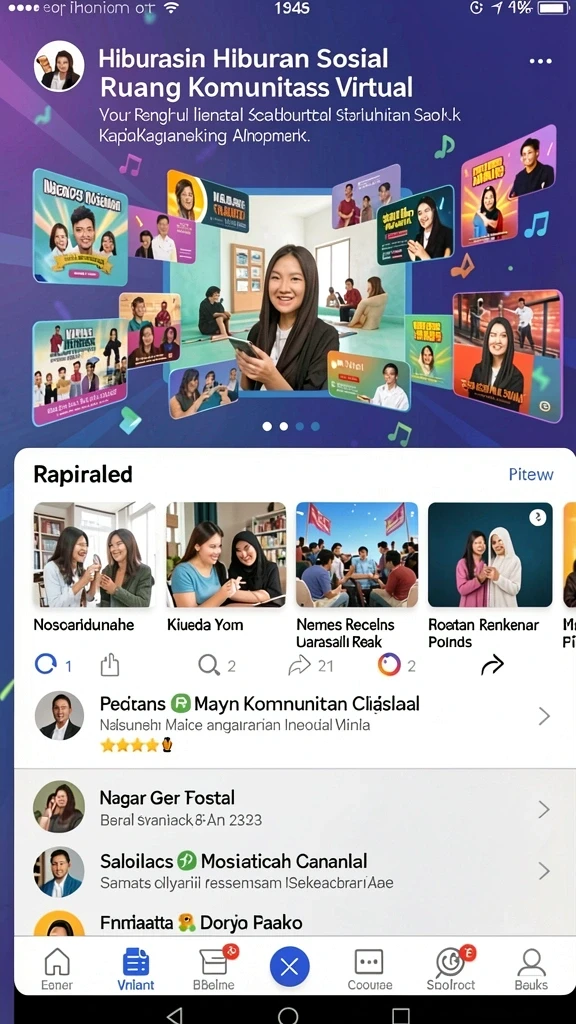576x1024 pixels.
Task: Tap the blue round X button
Action: 289,965
